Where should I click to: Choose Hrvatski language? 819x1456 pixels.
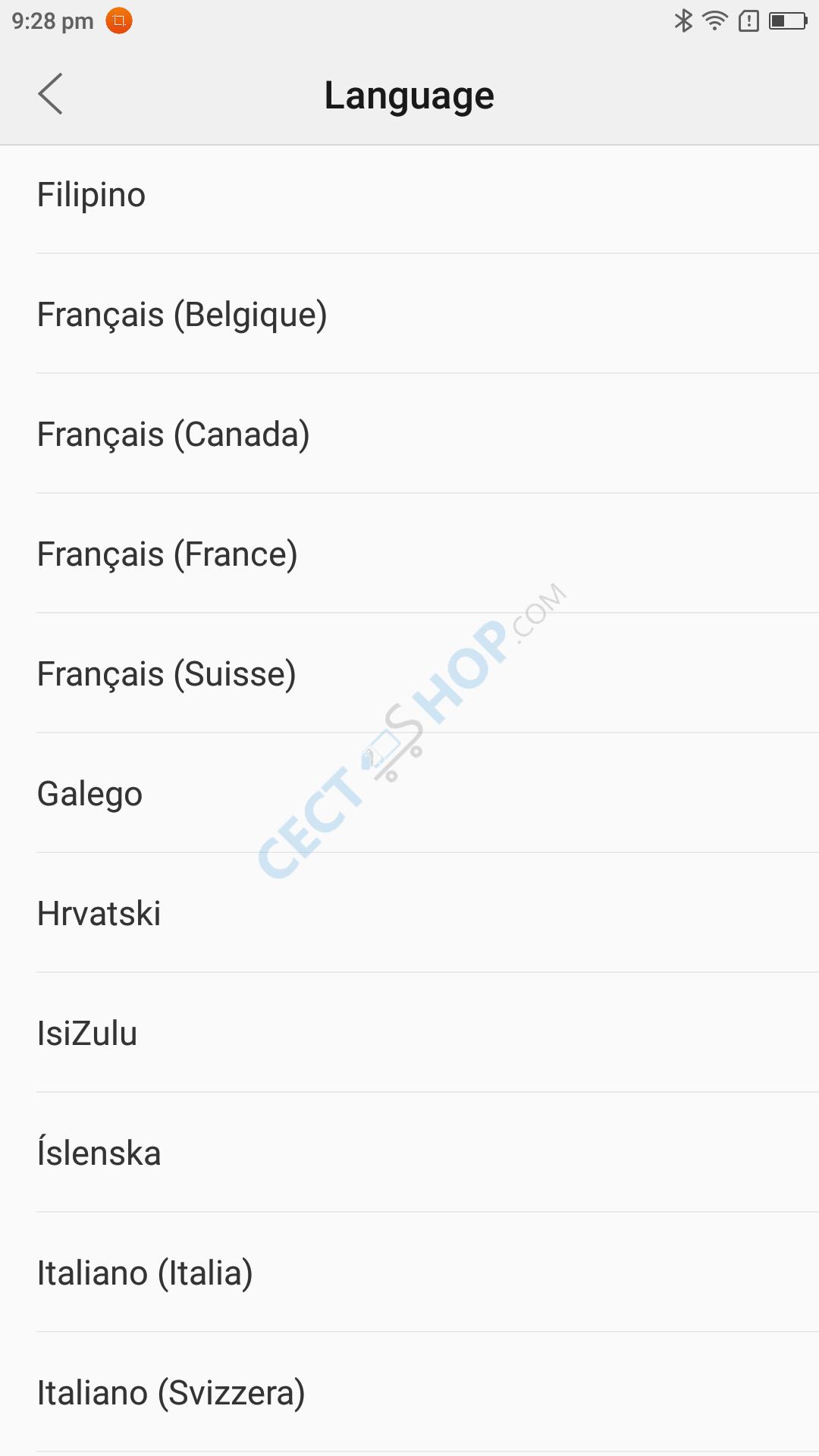pyautogui.click(x=409, y=913)
